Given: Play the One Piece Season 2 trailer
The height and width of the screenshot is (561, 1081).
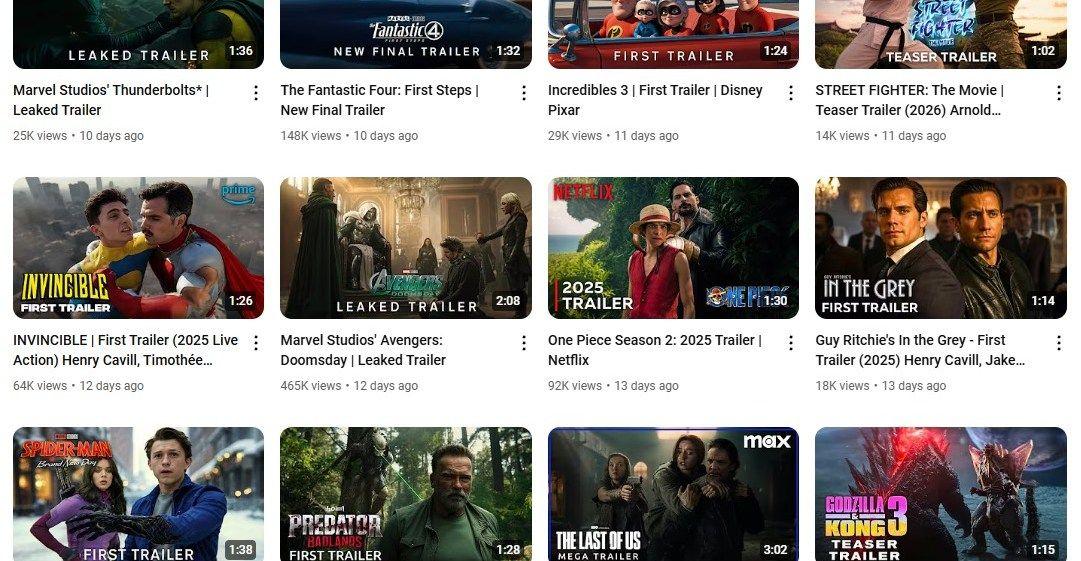Looking at the screenshot, I should point(673,248).
